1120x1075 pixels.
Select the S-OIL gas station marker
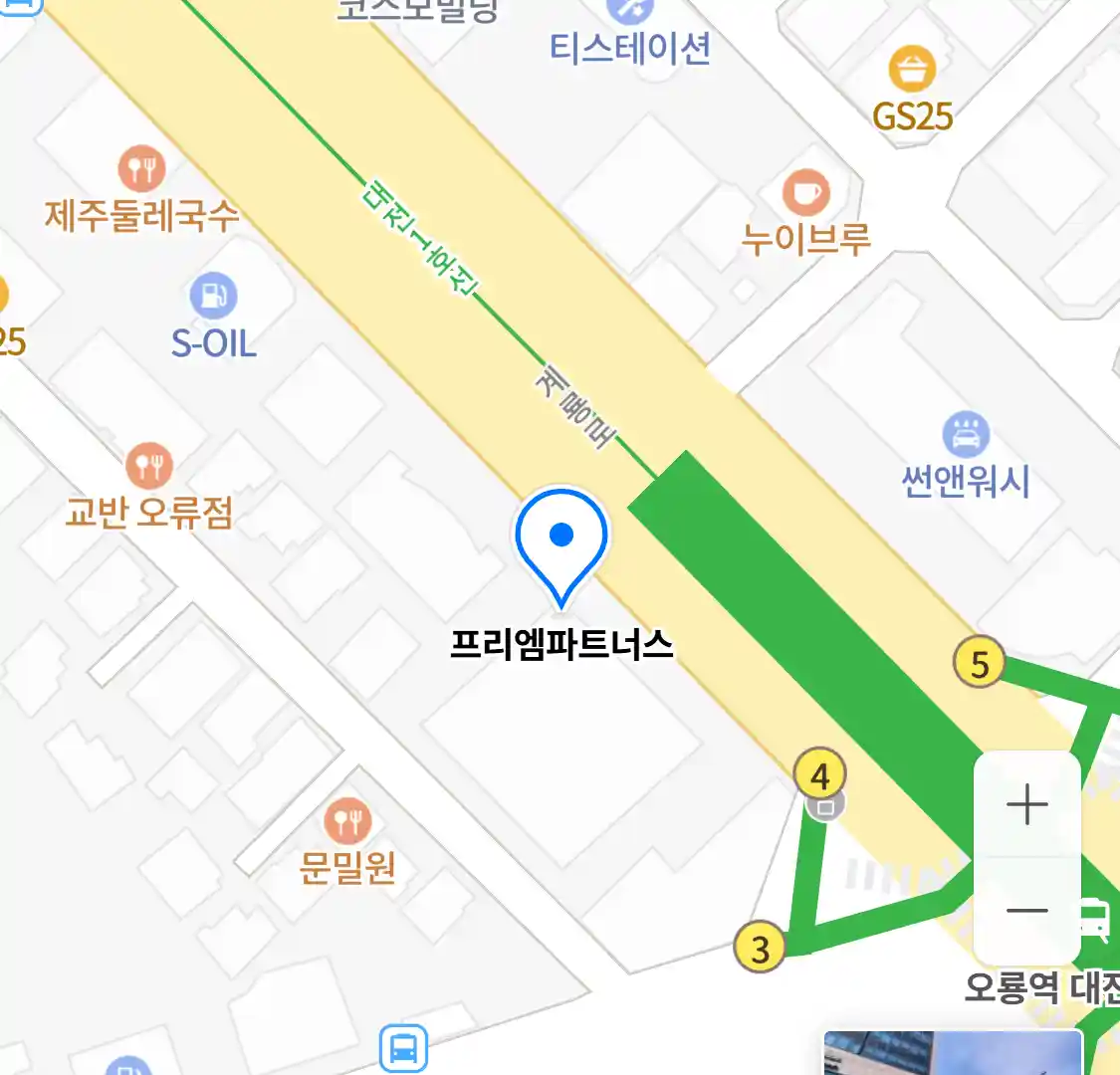click(x=213, y=296)
